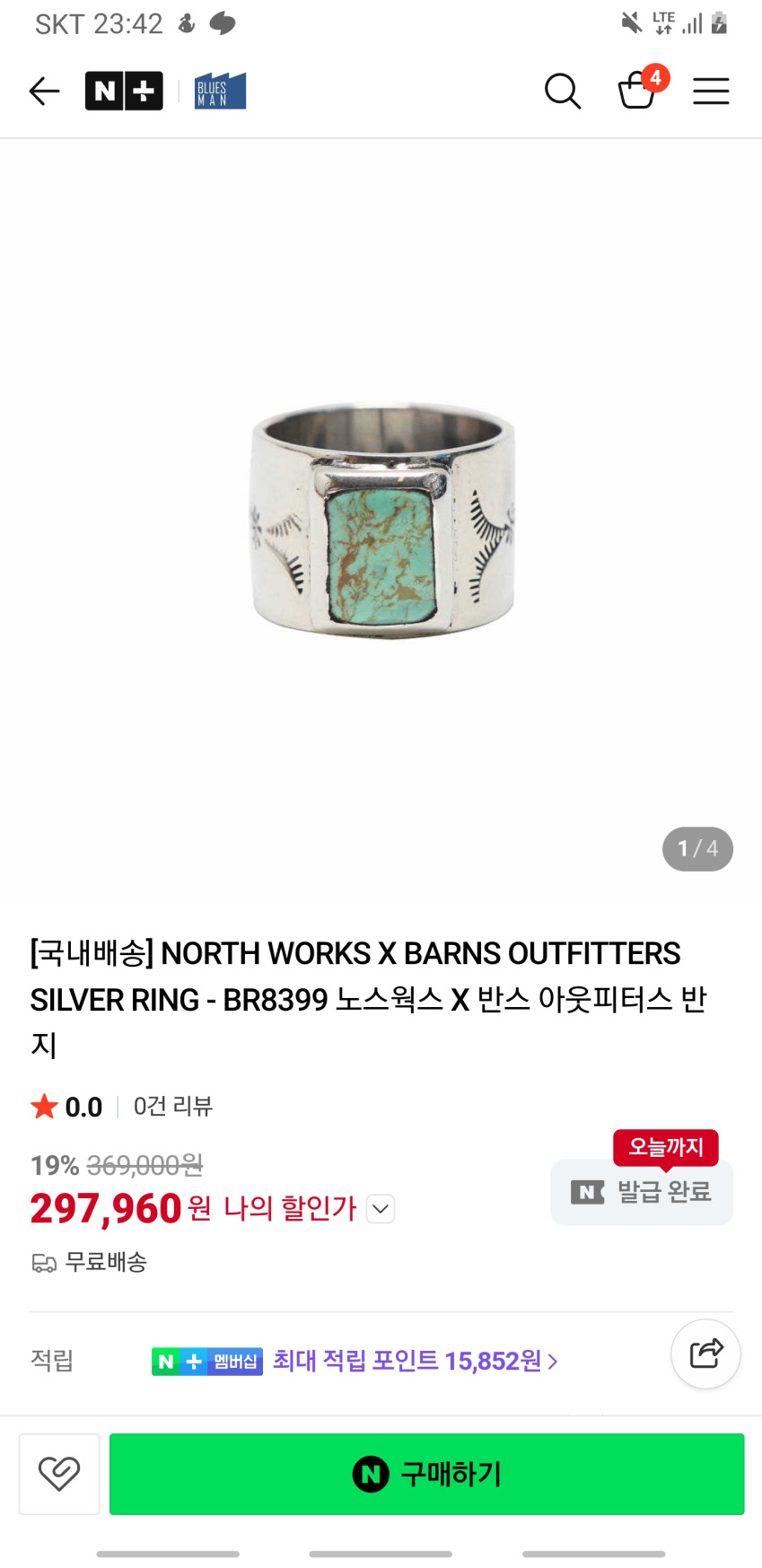Open the N+ store home
The width and height of the screenshot is (762, 1568).
(x=124, y=92)
